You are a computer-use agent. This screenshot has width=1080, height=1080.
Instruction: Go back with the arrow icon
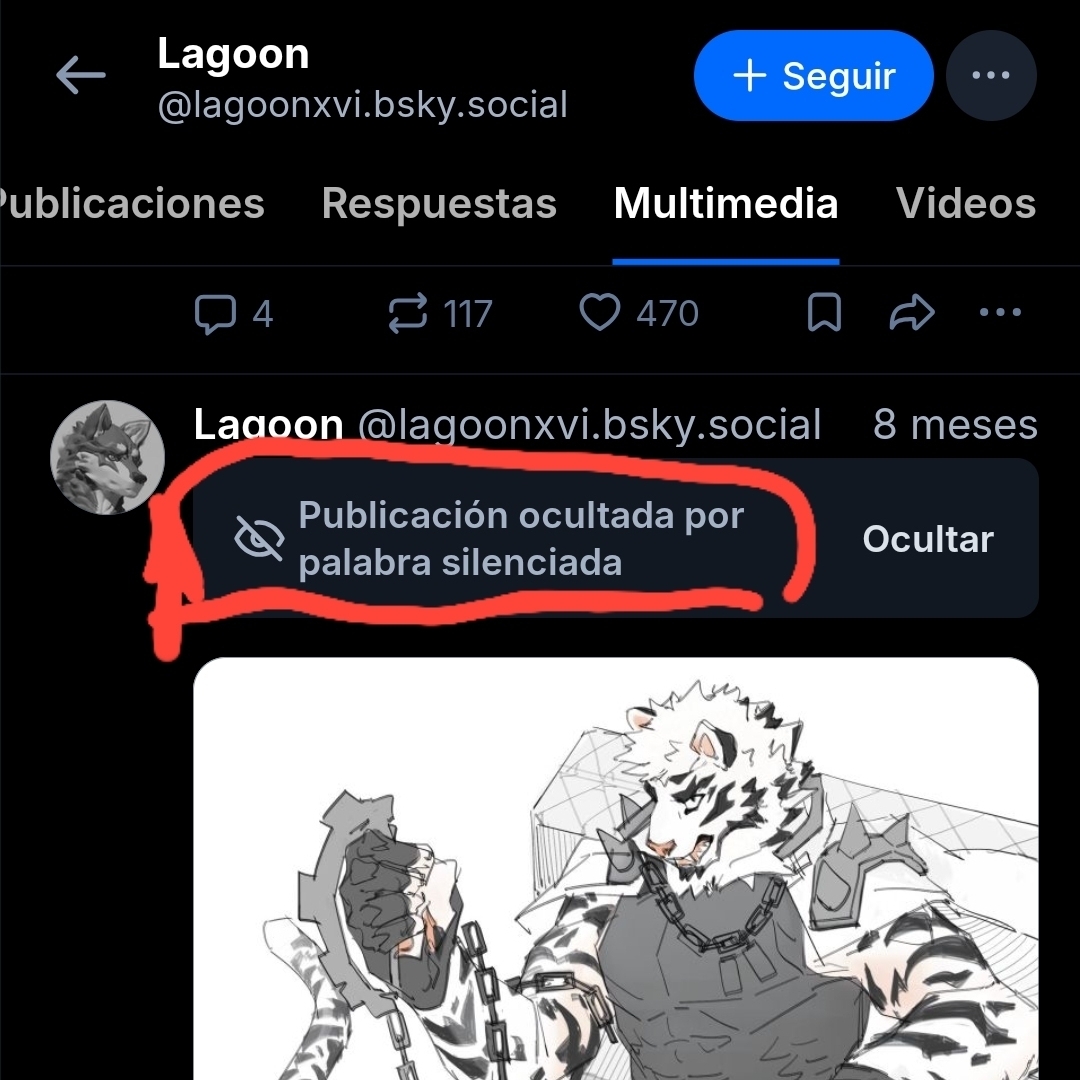point(81,75)
